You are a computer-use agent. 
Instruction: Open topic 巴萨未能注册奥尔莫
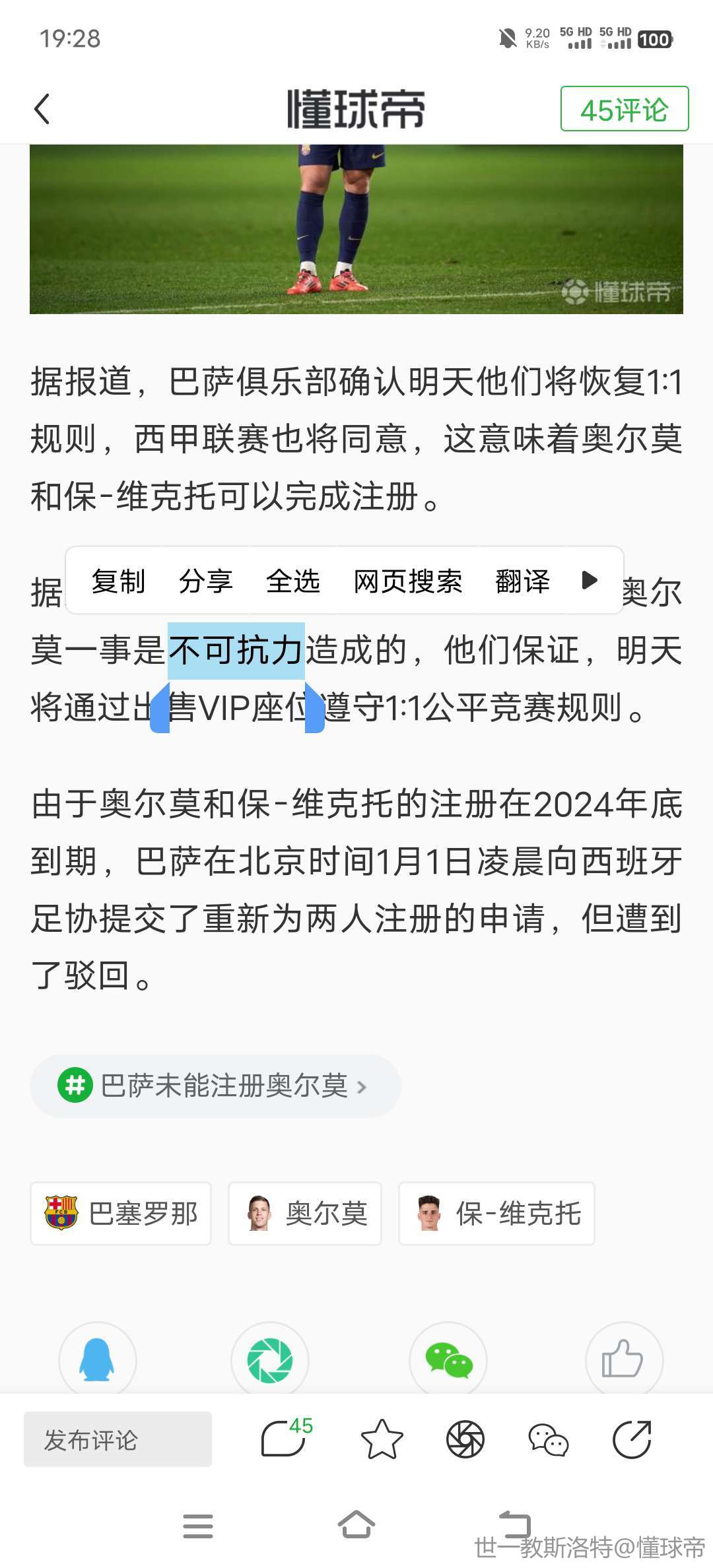[x=215, y=1086]
